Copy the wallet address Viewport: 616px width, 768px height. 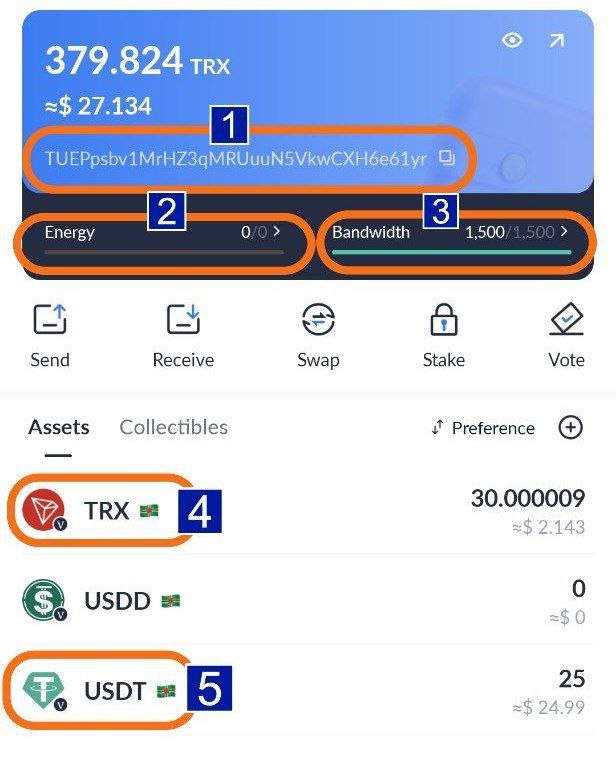[x=447, y=158]
